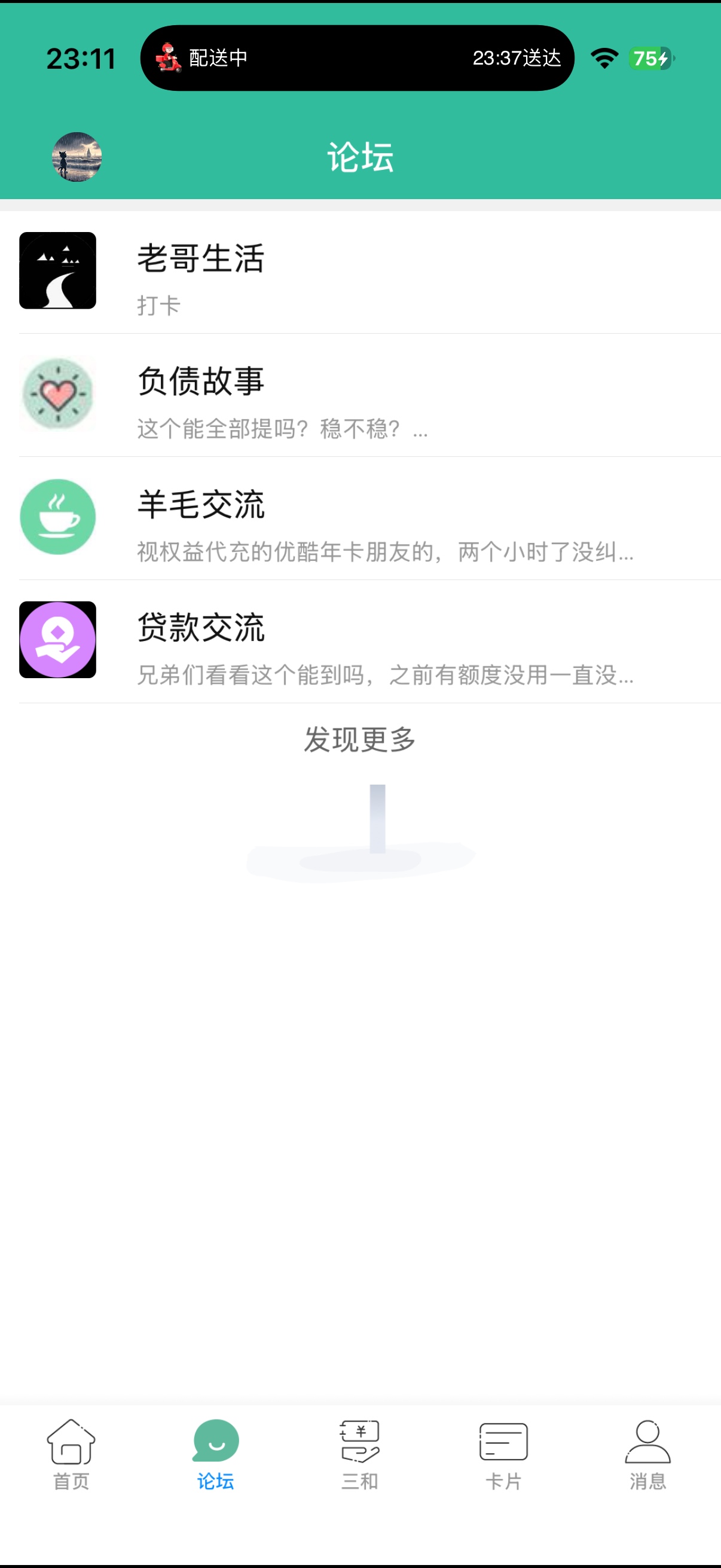Switch to the 首页 tab
The height and width of the screenshot is (1568, 721).
pos(71,1455)
